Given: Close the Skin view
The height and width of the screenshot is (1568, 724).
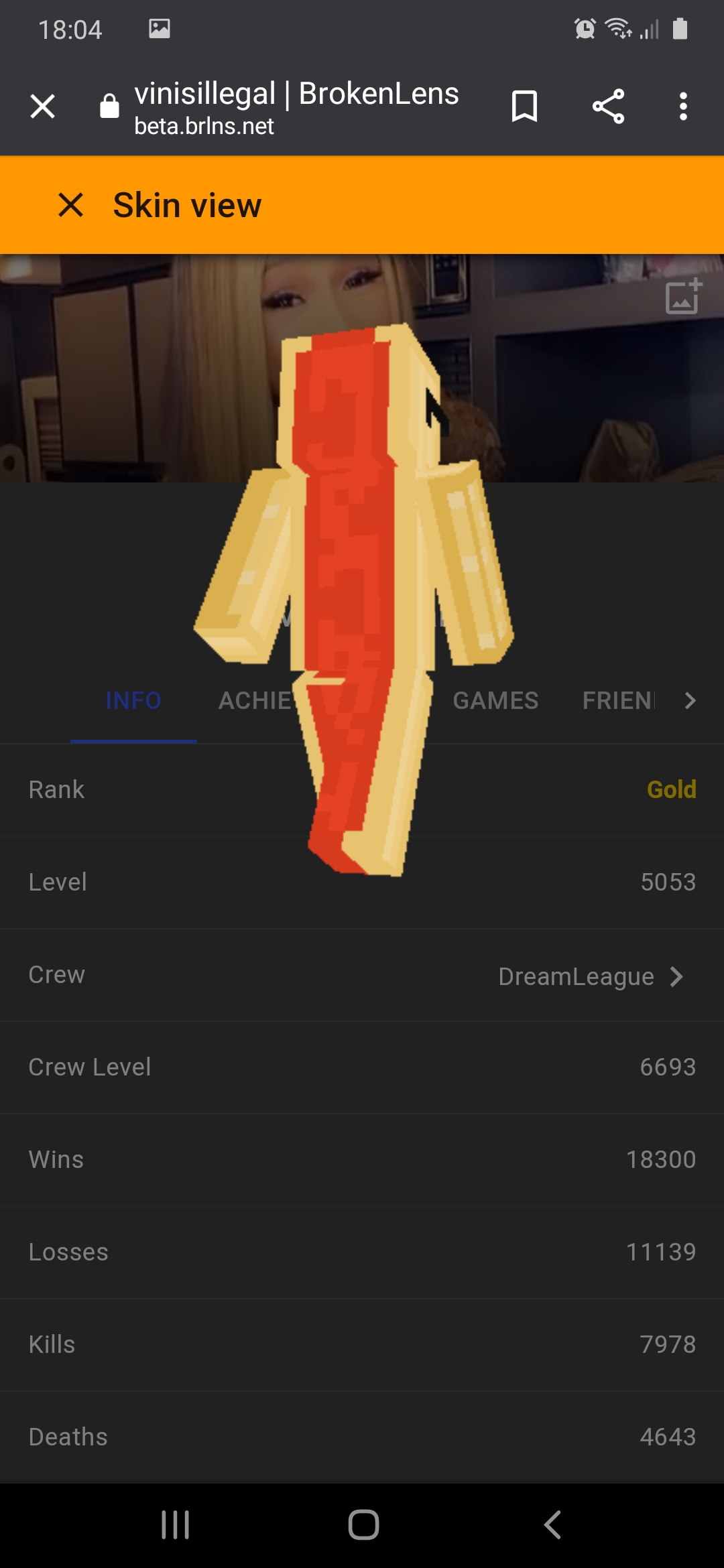Looking at the screenshot, I should (70, 205).
